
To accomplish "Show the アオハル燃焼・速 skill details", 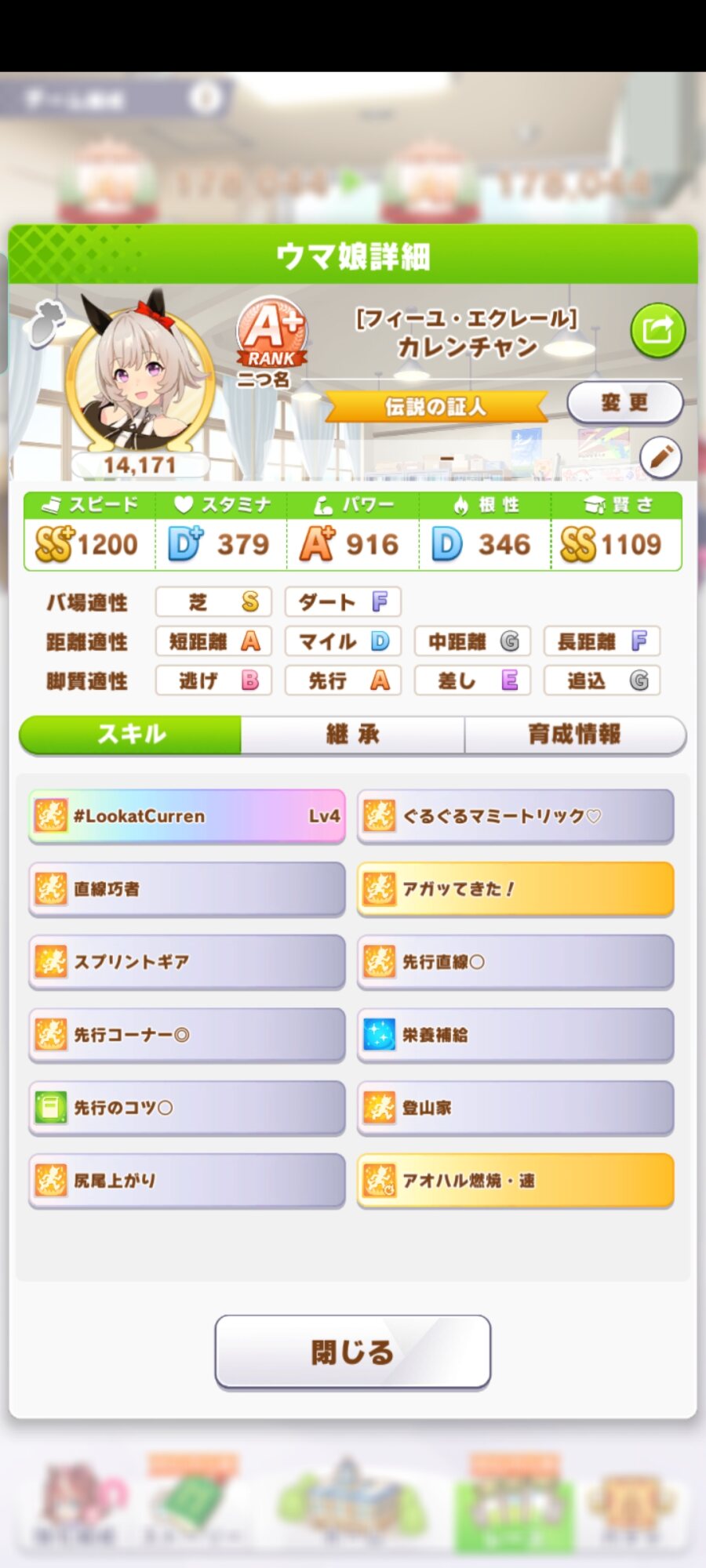I will click(x=515, y=1181).
